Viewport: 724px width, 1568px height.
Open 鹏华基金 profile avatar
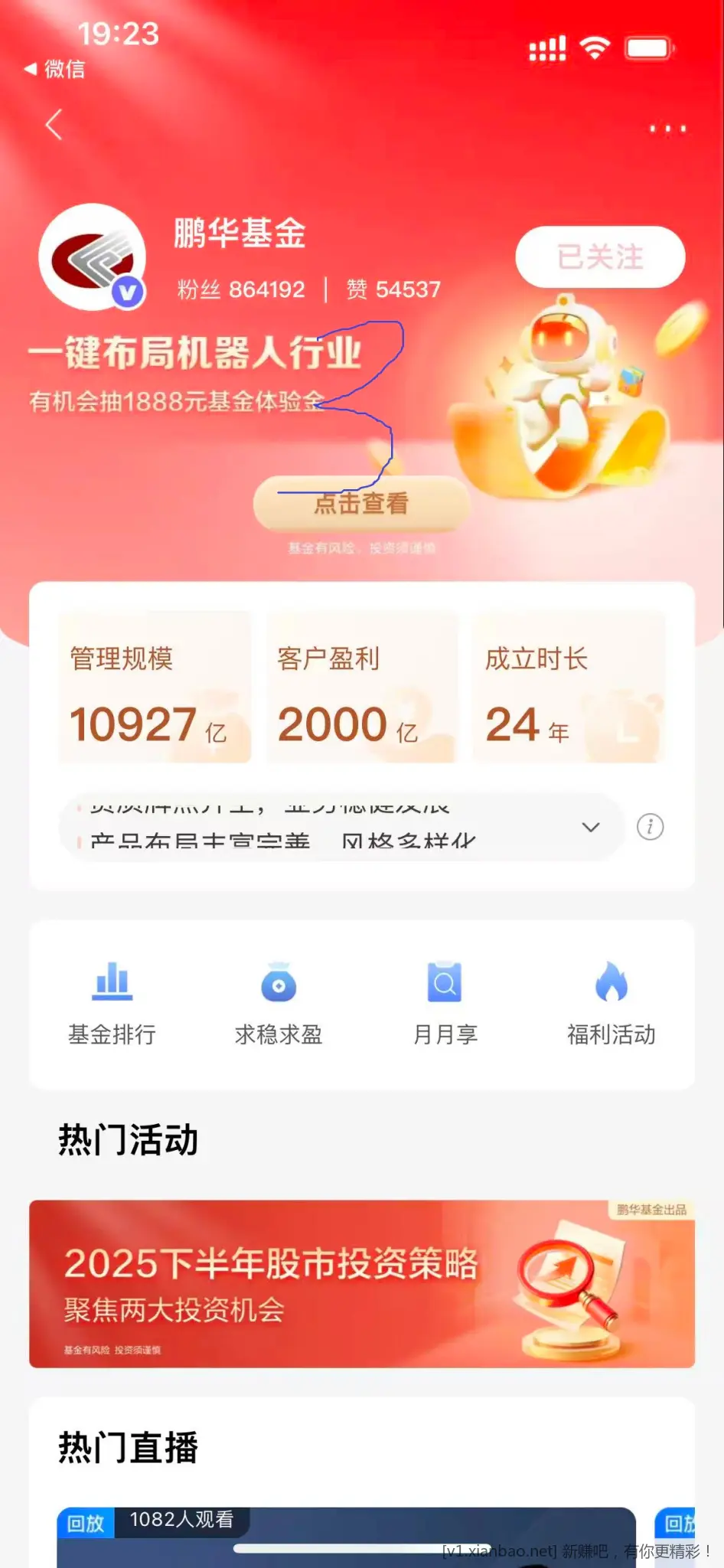tap(93, 257)
